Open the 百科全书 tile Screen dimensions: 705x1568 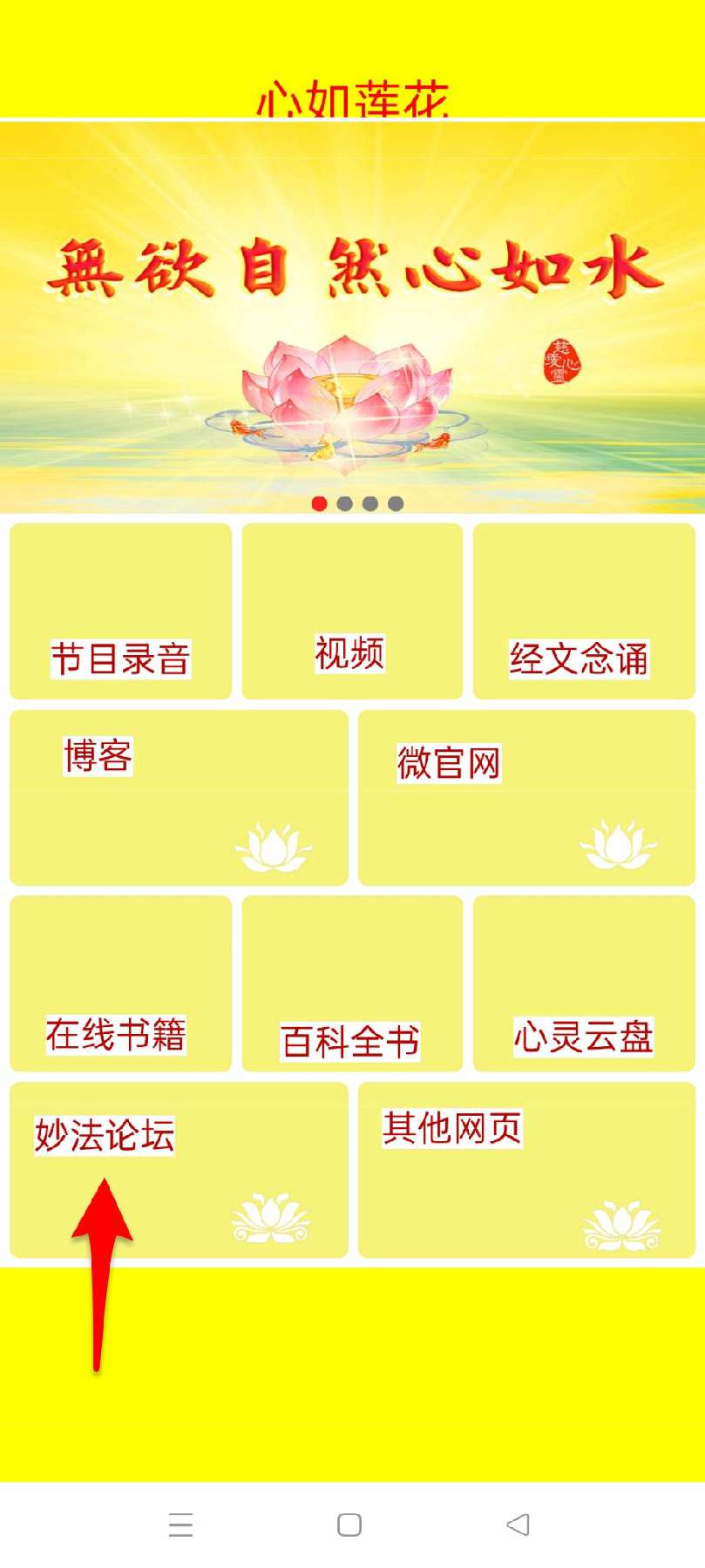[x=352, y=983]
